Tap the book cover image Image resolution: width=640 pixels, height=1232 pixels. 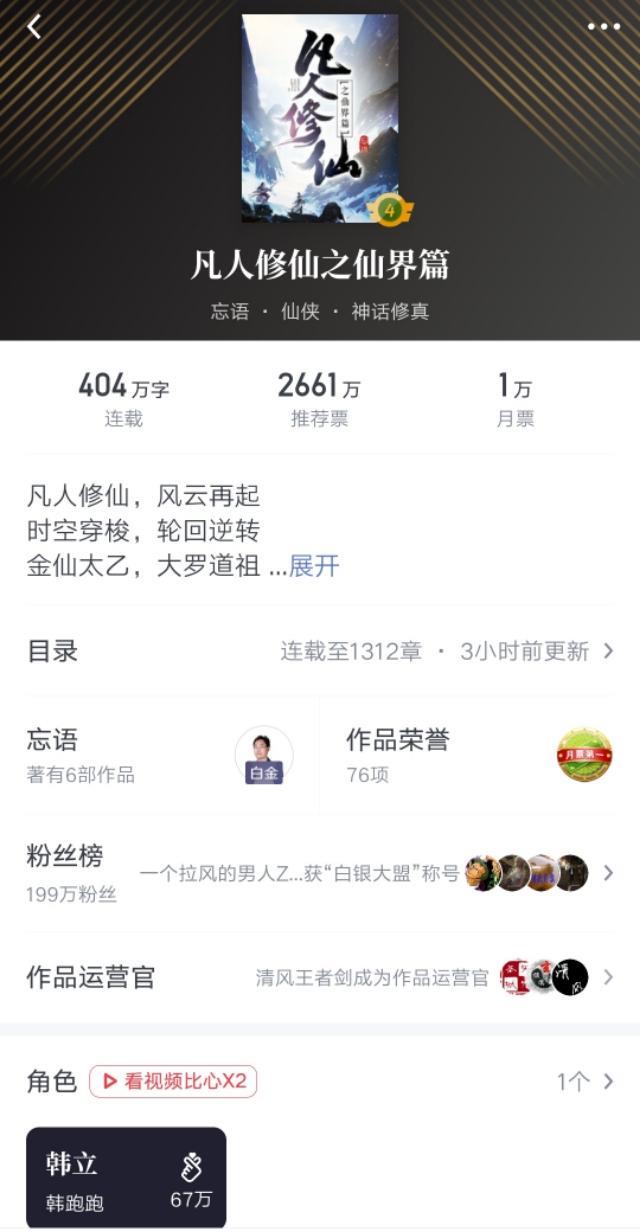(x=319, y=118)
